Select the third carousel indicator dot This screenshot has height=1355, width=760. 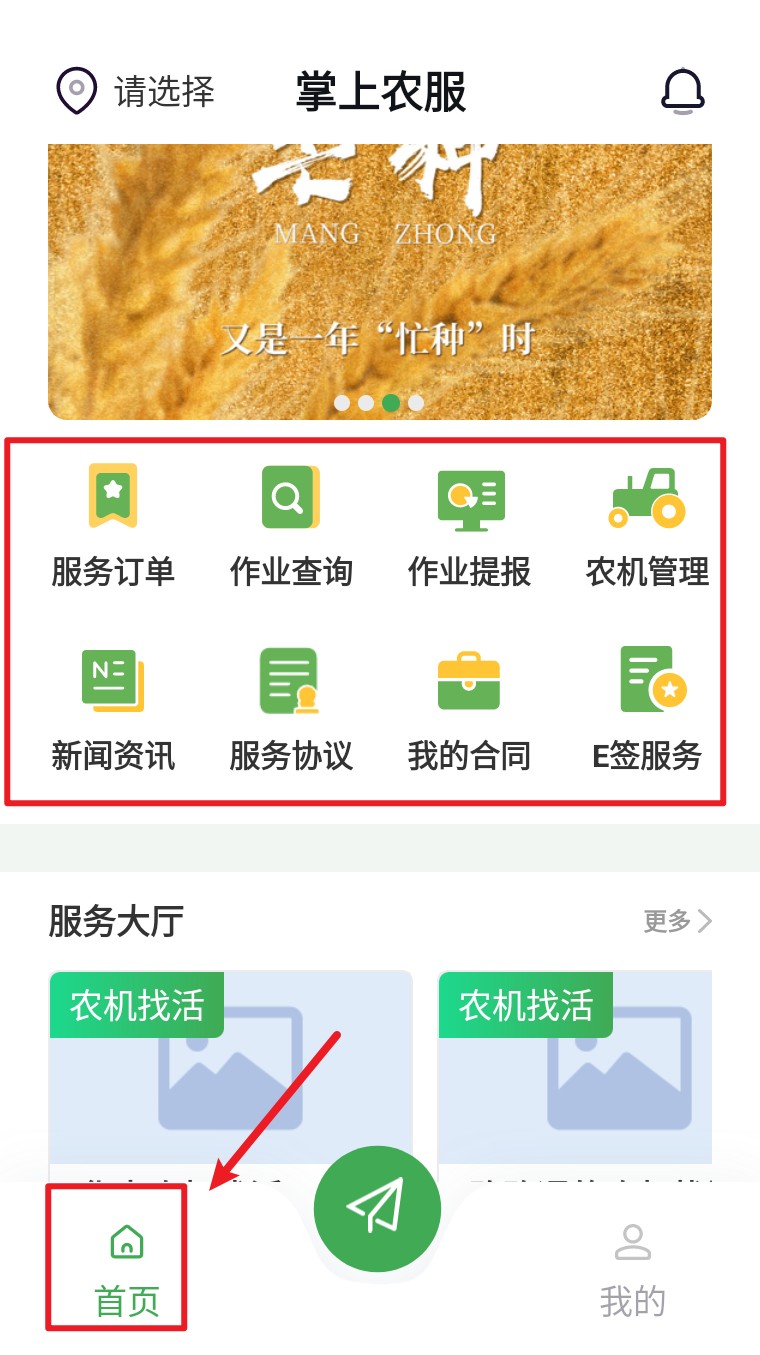(x=391, y=403)
